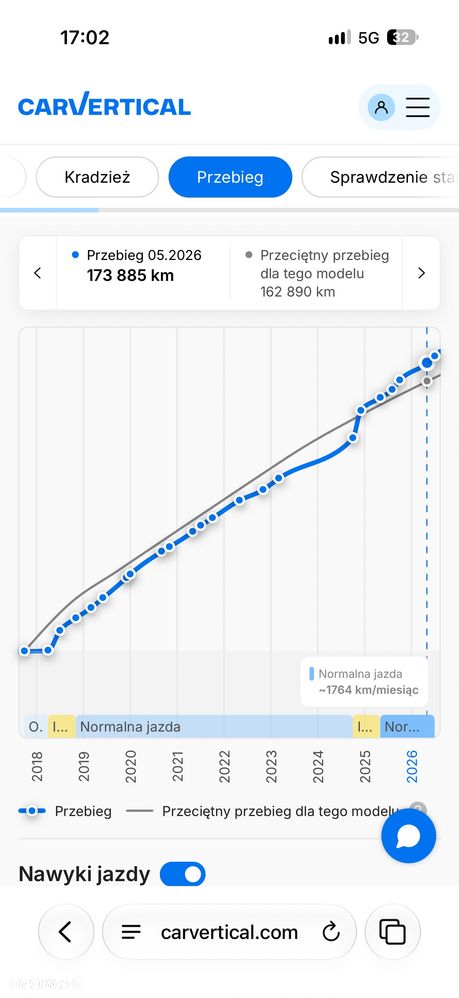Image resolution: width=459 pixels, height=998 pixels.
Task: Show next mileage record with right arrow
Action: [421, 273]
